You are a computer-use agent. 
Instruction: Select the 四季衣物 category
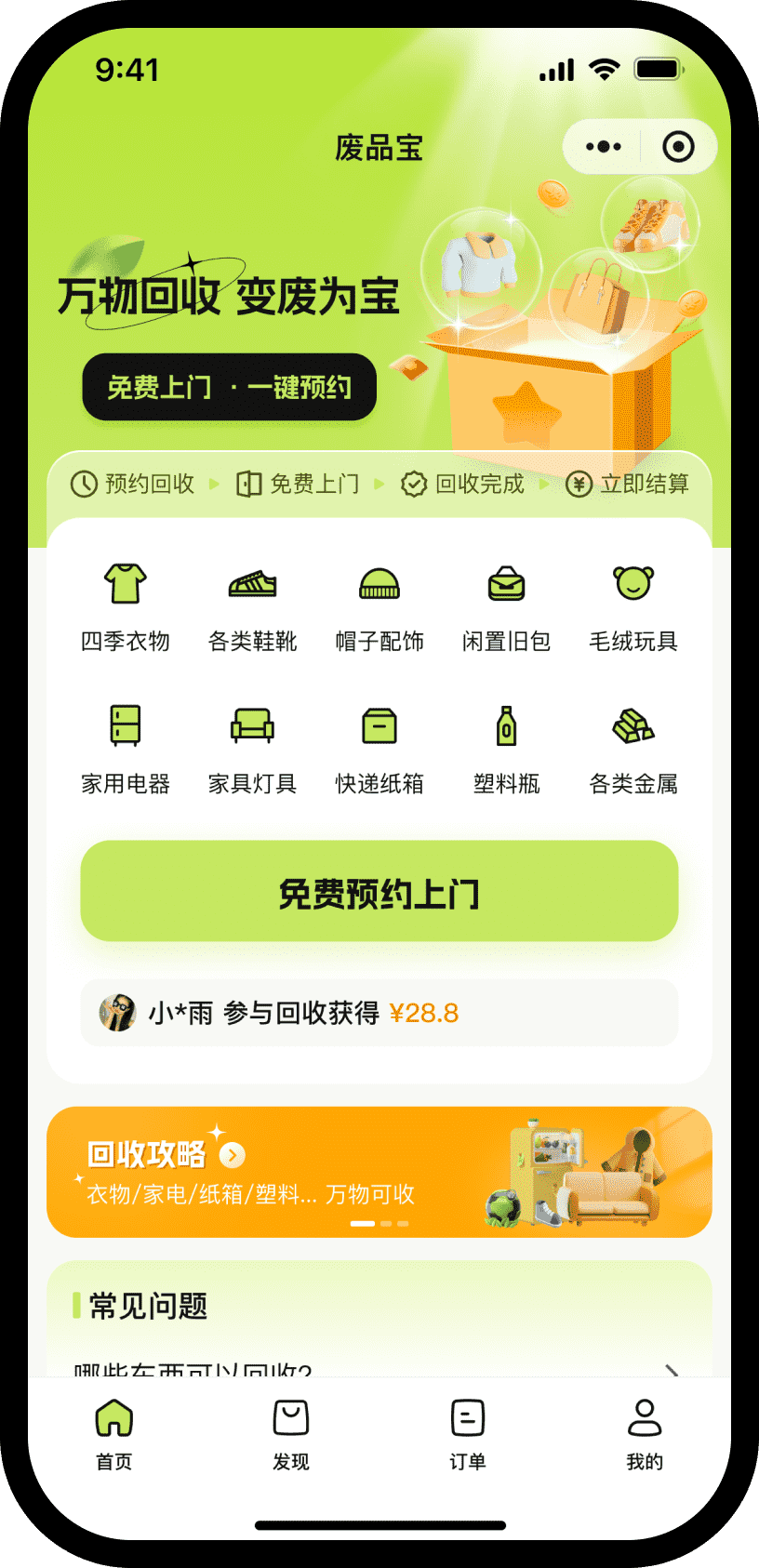(126, 605)
